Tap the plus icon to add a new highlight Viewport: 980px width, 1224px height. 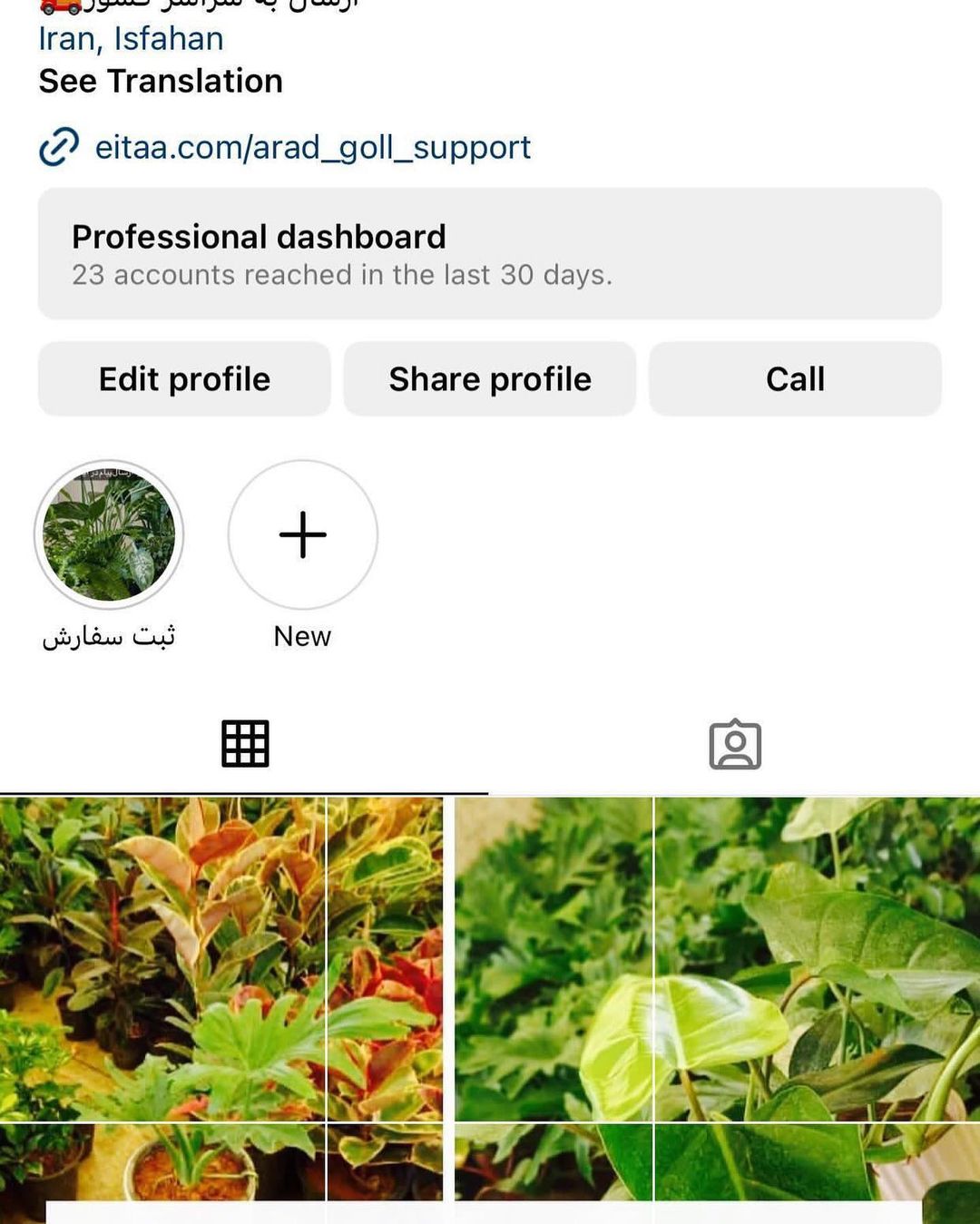302,535
